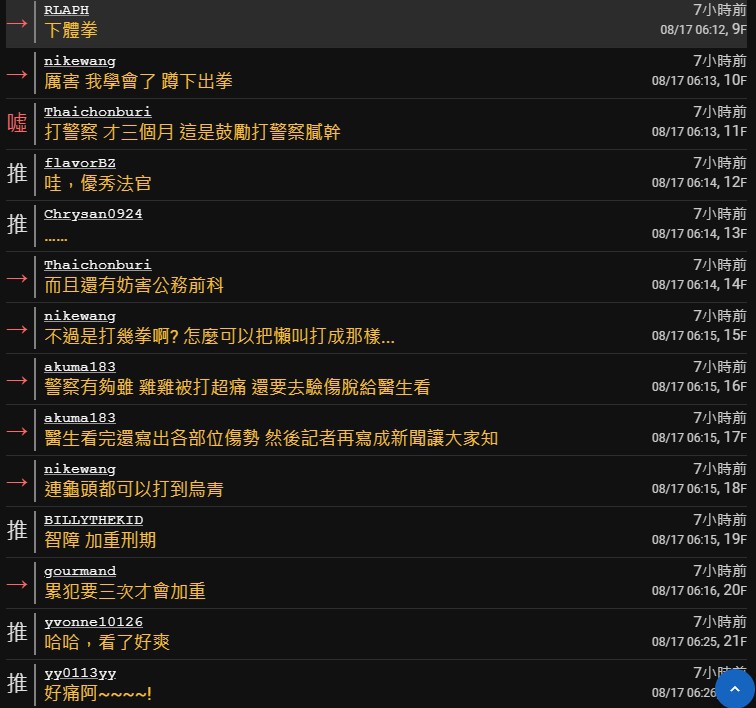Screen dimensions: 756x708
Task: Open gourmand's username link
Action: click(x=80, y=571)
